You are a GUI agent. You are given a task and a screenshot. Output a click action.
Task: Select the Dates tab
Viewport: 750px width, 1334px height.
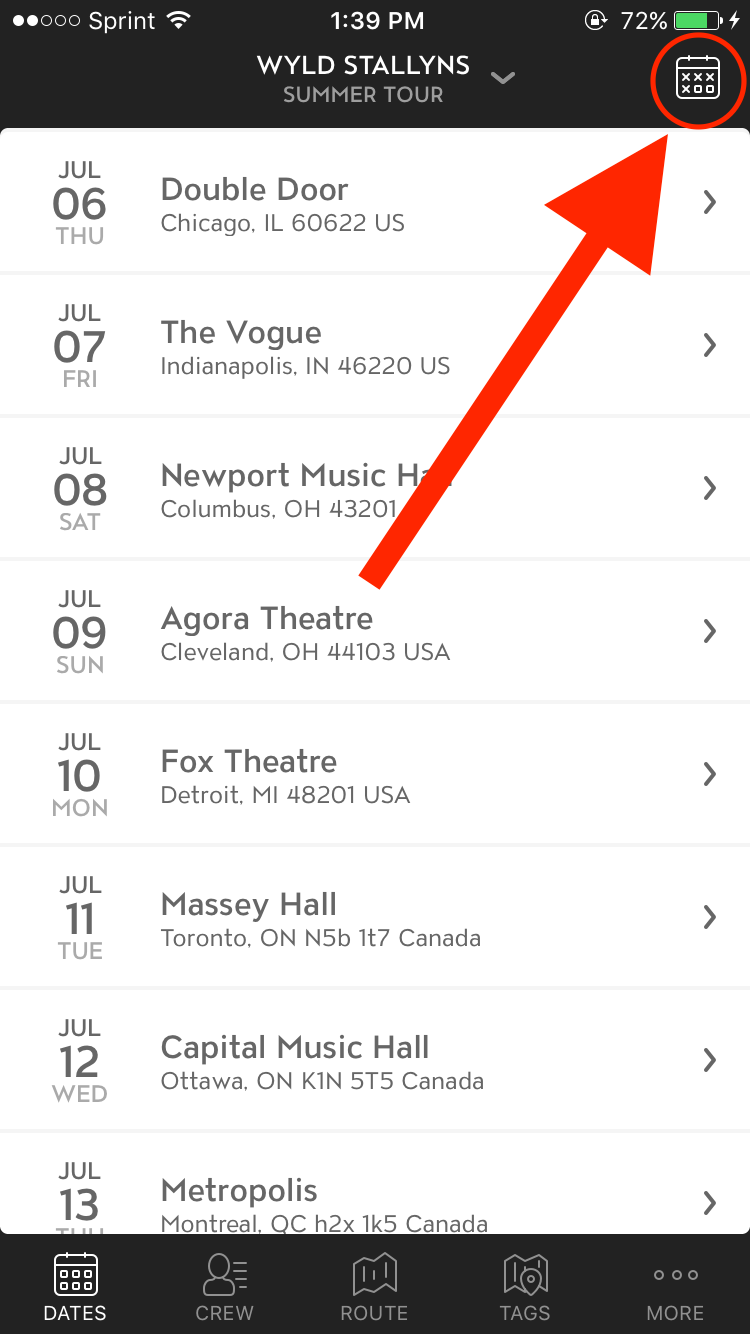pos(75,1287)
